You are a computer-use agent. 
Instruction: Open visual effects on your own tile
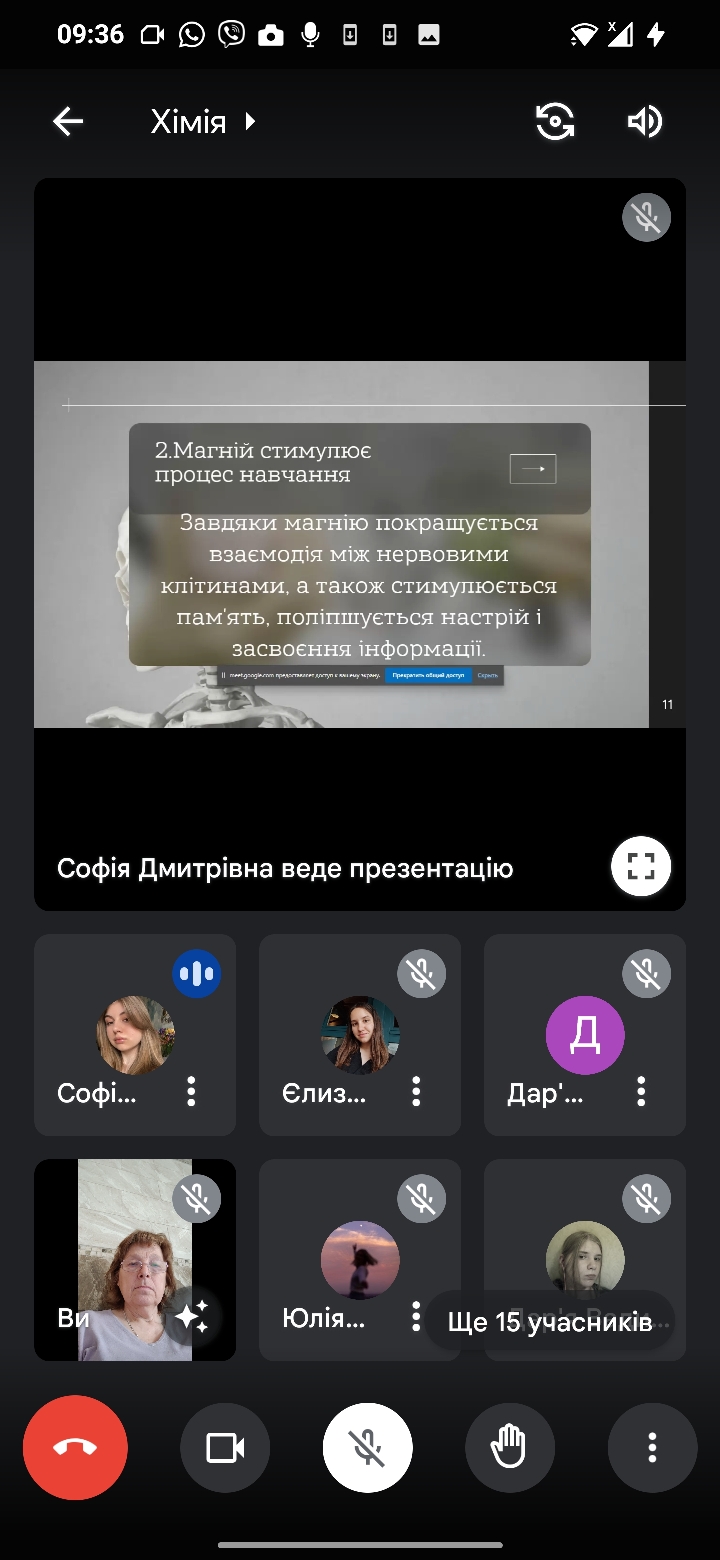coord(191,1318)
